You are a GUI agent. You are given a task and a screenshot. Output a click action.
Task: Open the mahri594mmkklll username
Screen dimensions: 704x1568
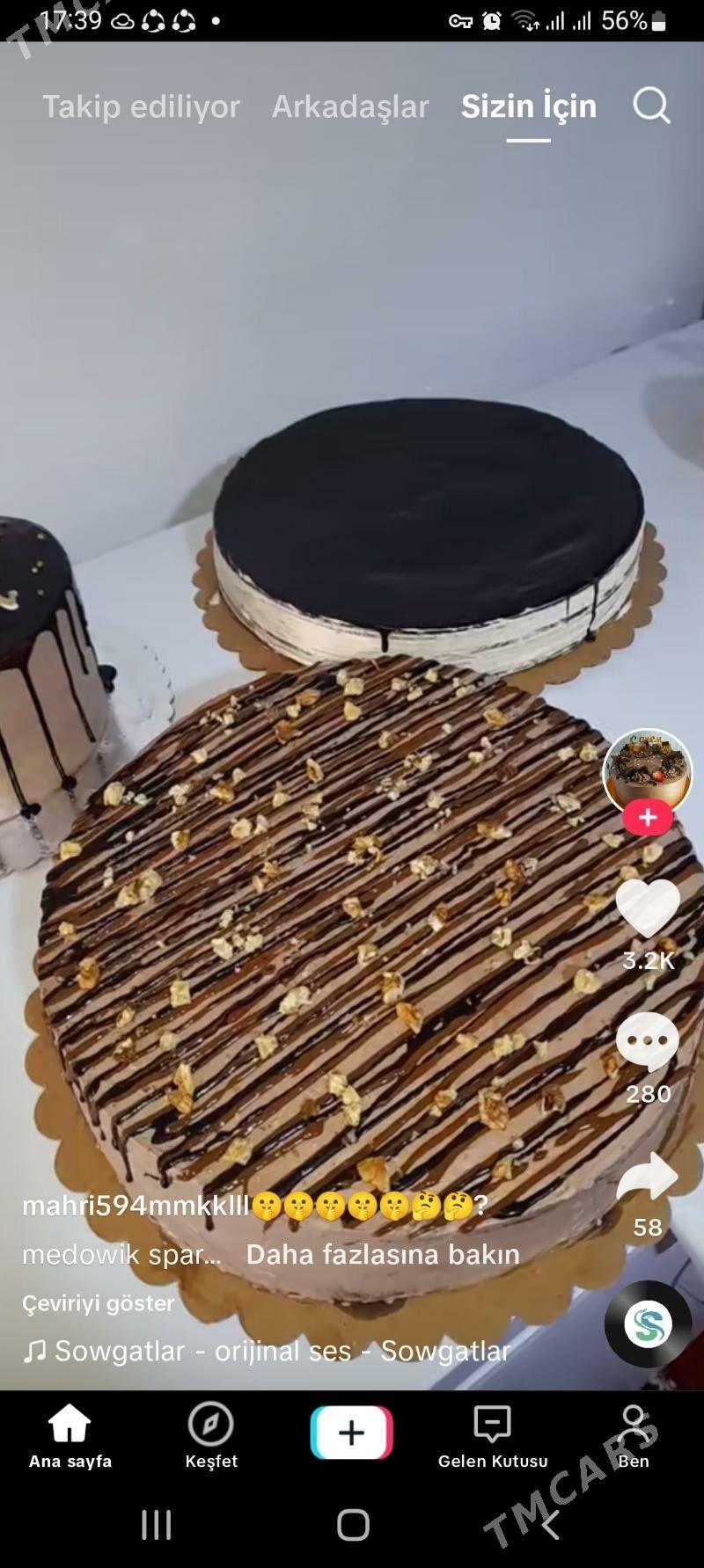click(136, 1205)
